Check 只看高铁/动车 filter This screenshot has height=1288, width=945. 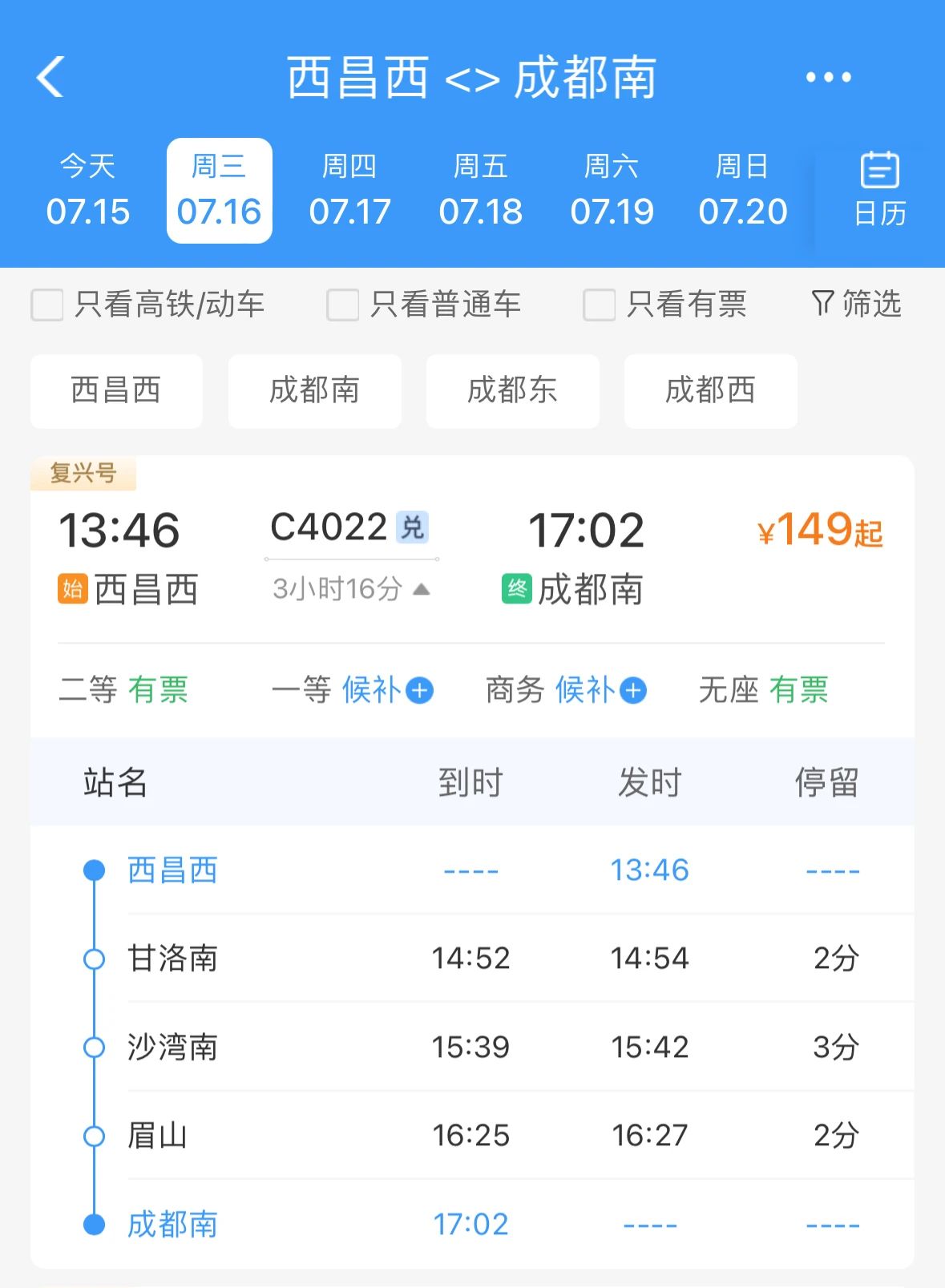[x=48, y=305]
